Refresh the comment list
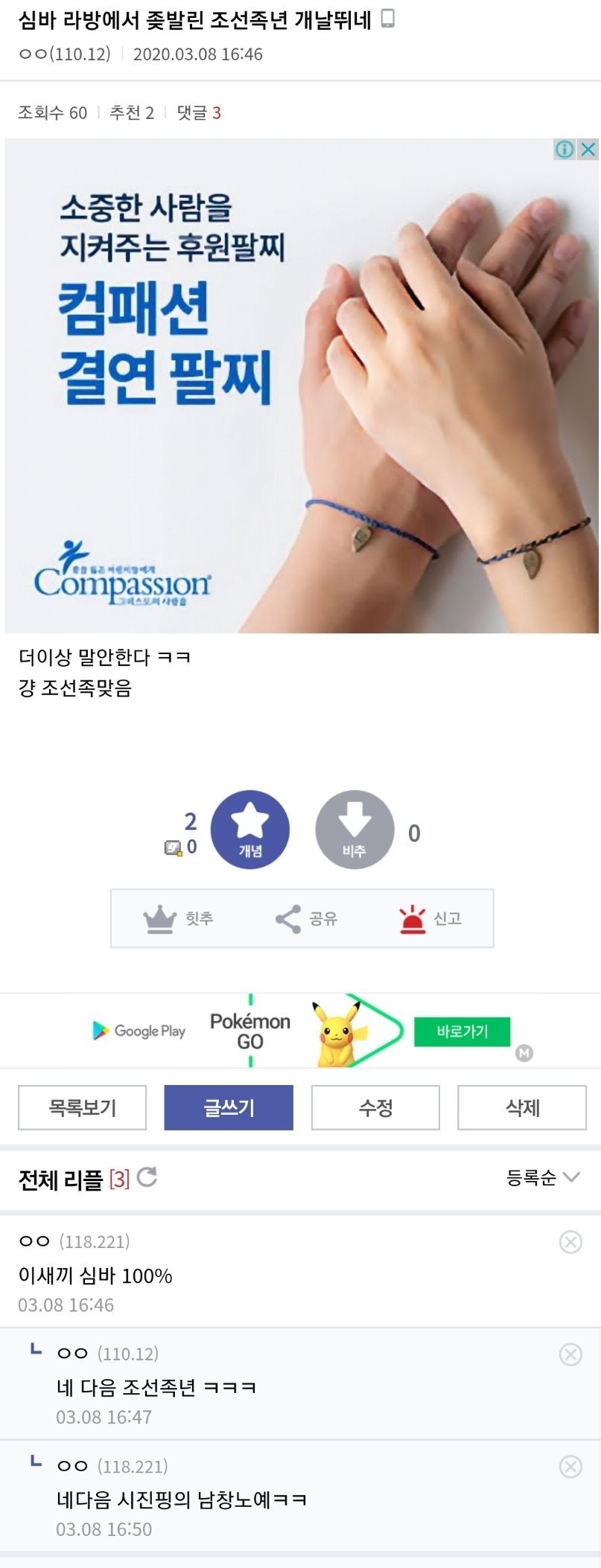Screen dimensions: 601x1568 pos(147,1177)
